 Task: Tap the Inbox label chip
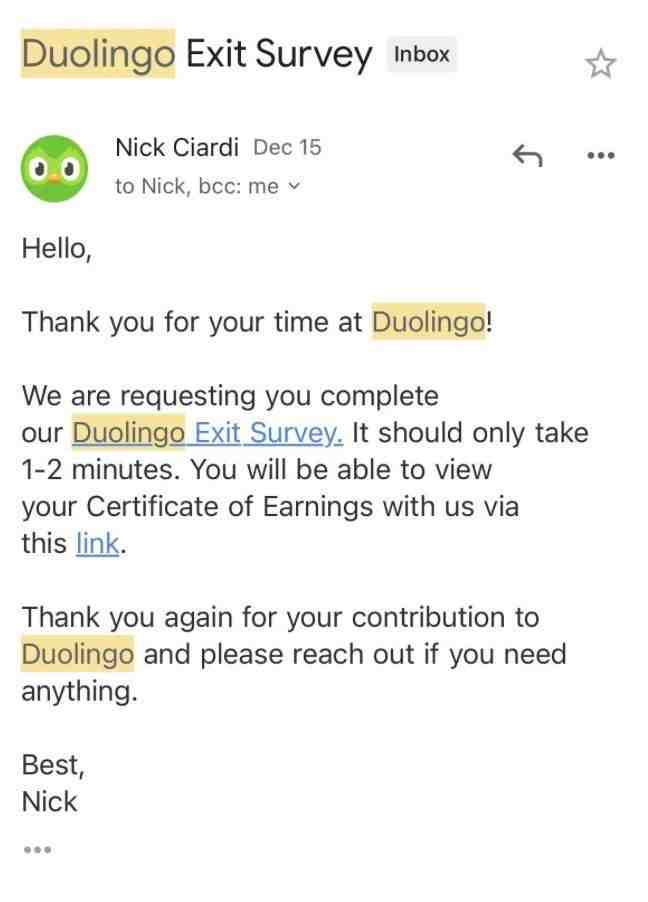pos(421,54)
